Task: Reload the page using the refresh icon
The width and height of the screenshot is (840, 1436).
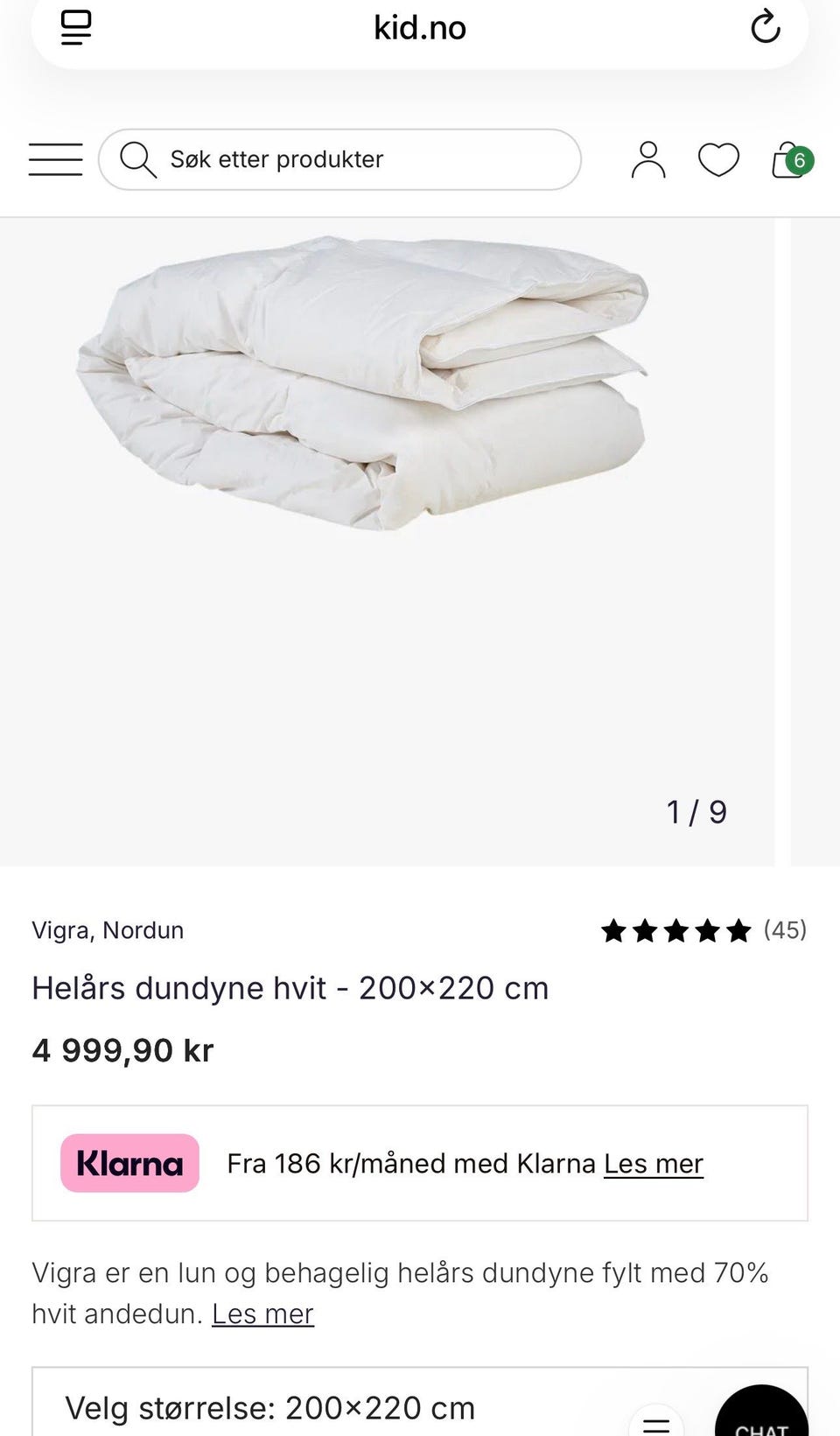Action: pyautogui.click(x=766, y=27)
